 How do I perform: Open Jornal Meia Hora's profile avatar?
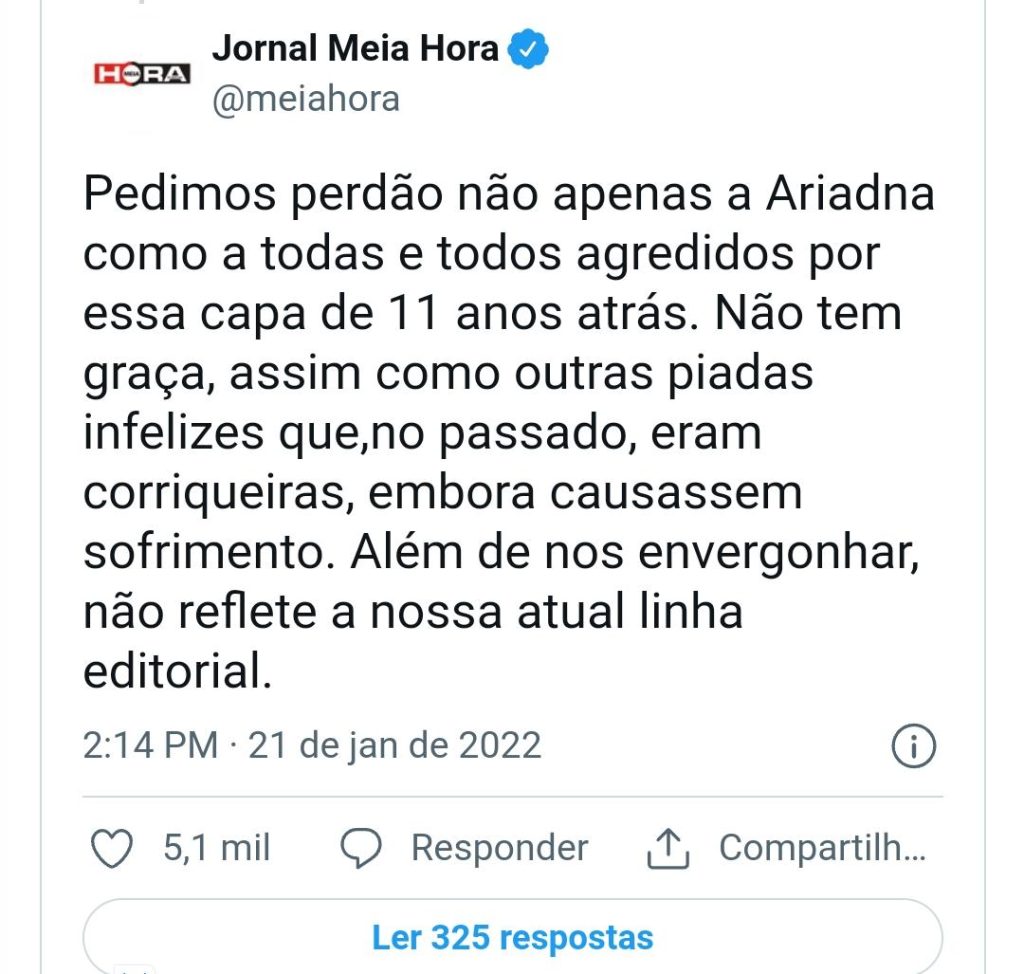pyautogui.click(x=141, y=75)
